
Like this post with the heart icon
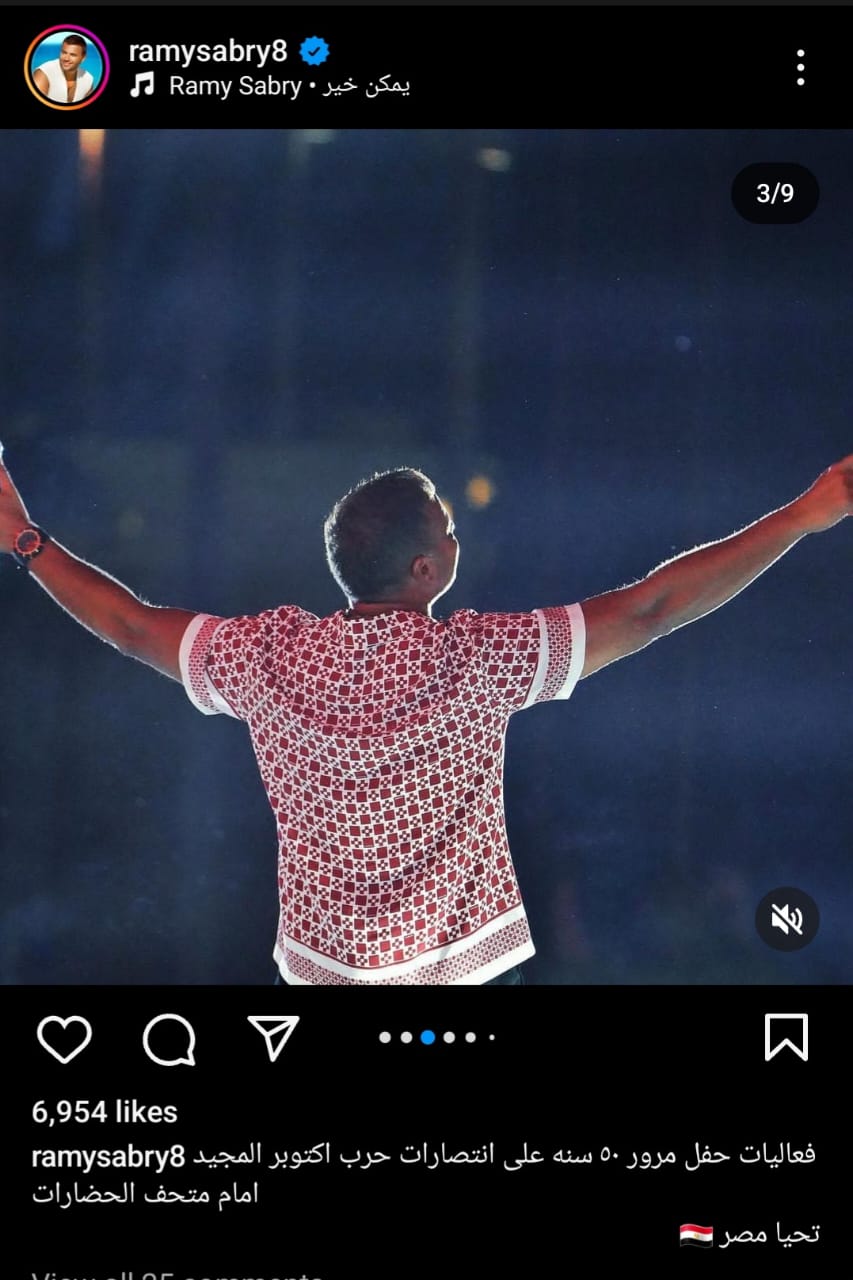pos(65,1038)
